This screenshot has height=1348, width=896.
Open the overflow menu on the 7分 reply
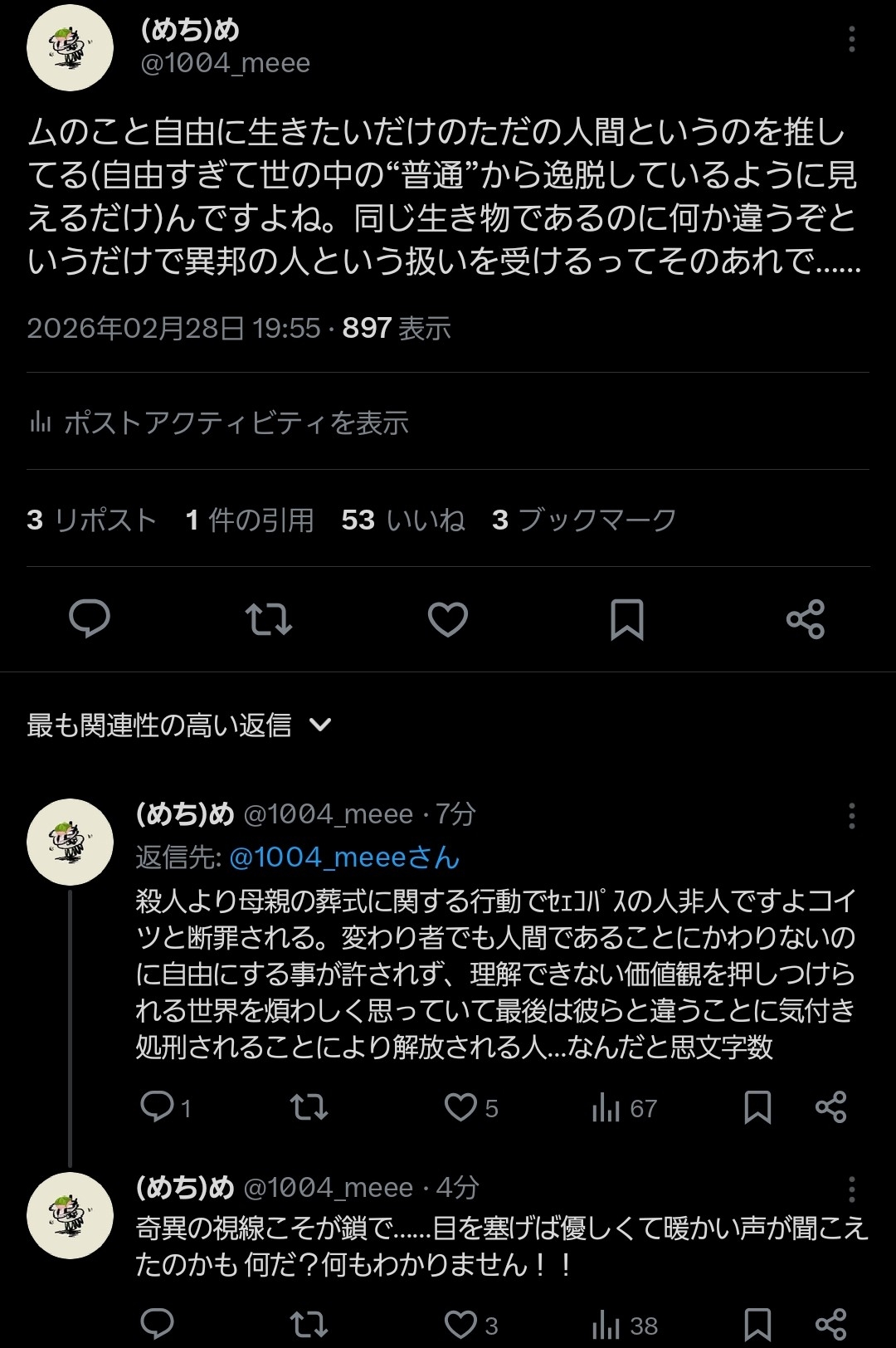(x=851, y=817)
